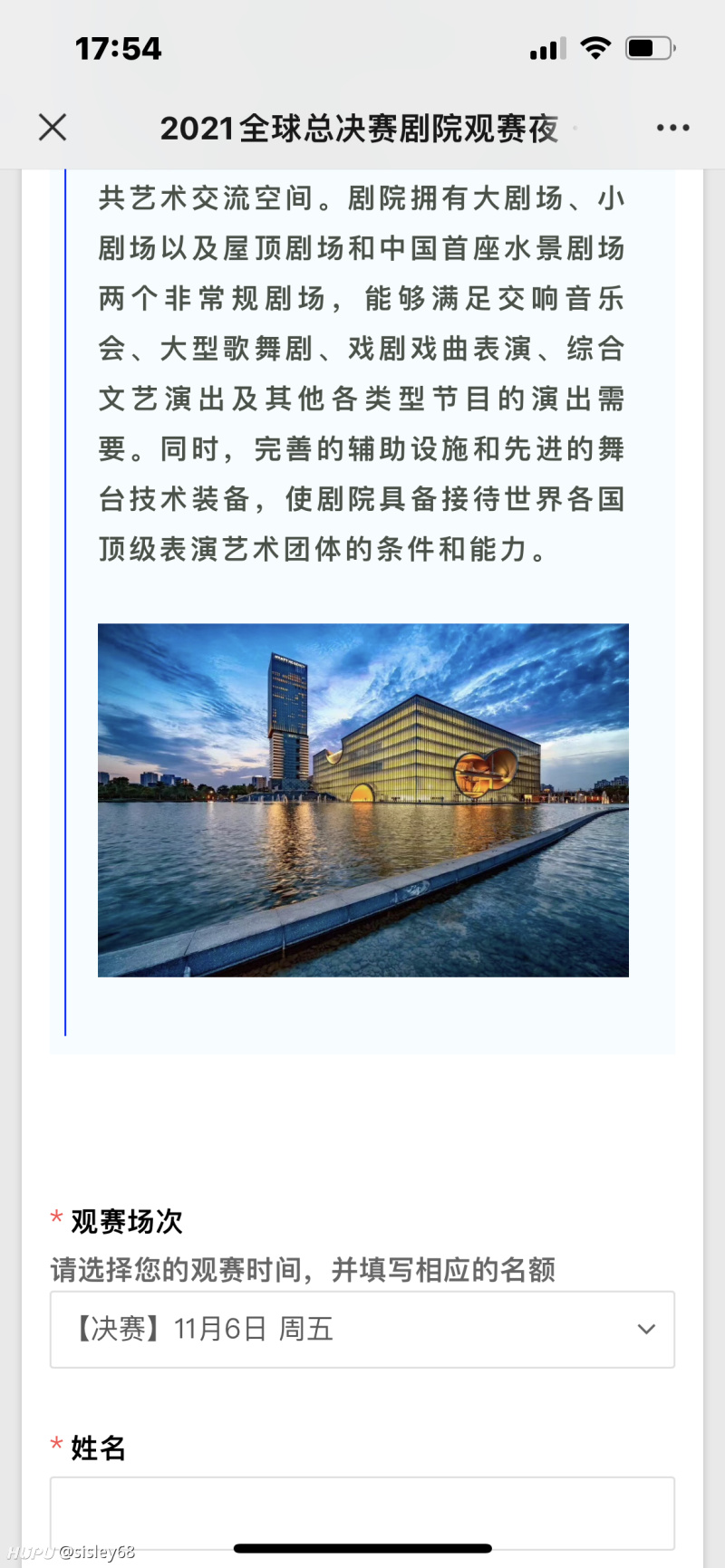Tap the Wi-Fi icon in the status bar

click(595, 47)
